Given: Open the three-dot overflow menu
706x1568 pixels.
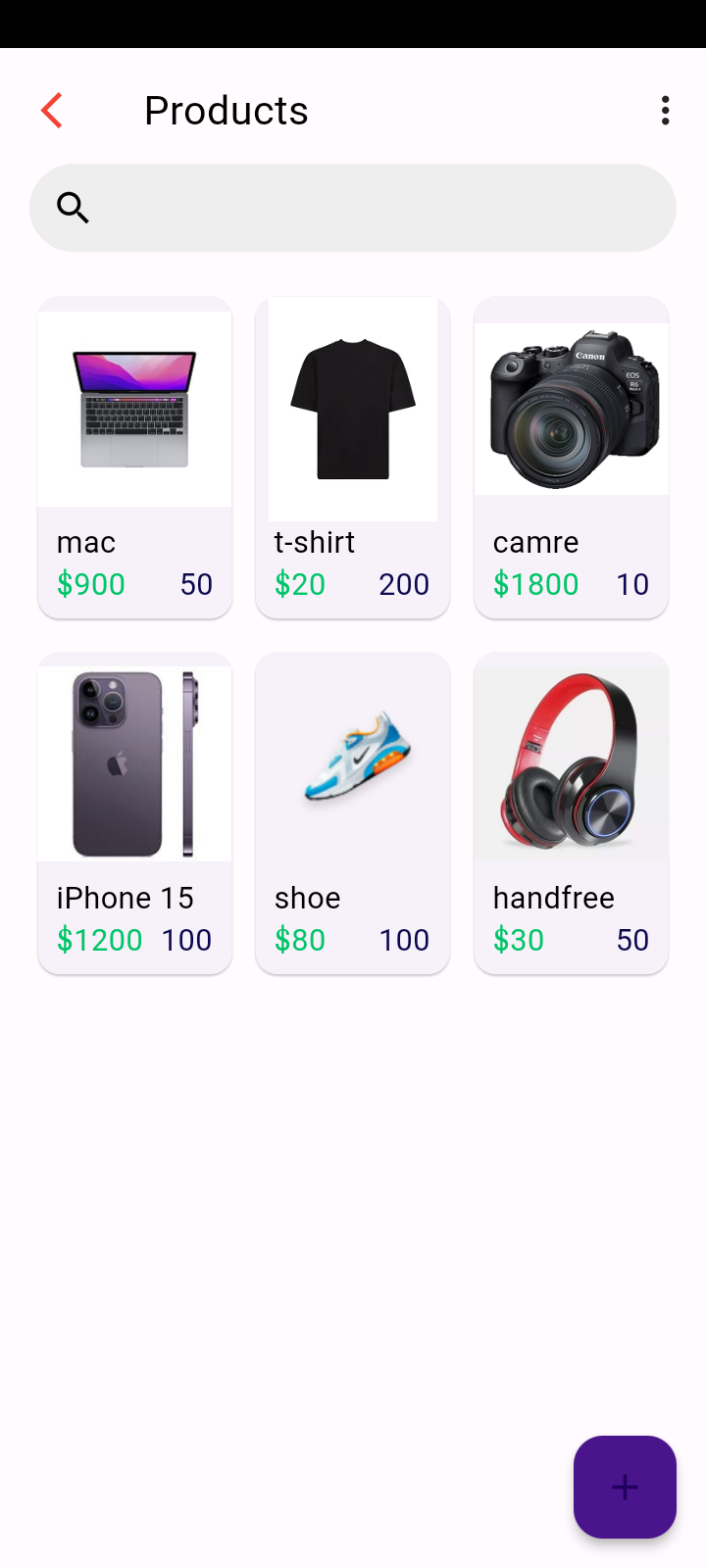Looking at the screenshot, I should tap(666, 111).
